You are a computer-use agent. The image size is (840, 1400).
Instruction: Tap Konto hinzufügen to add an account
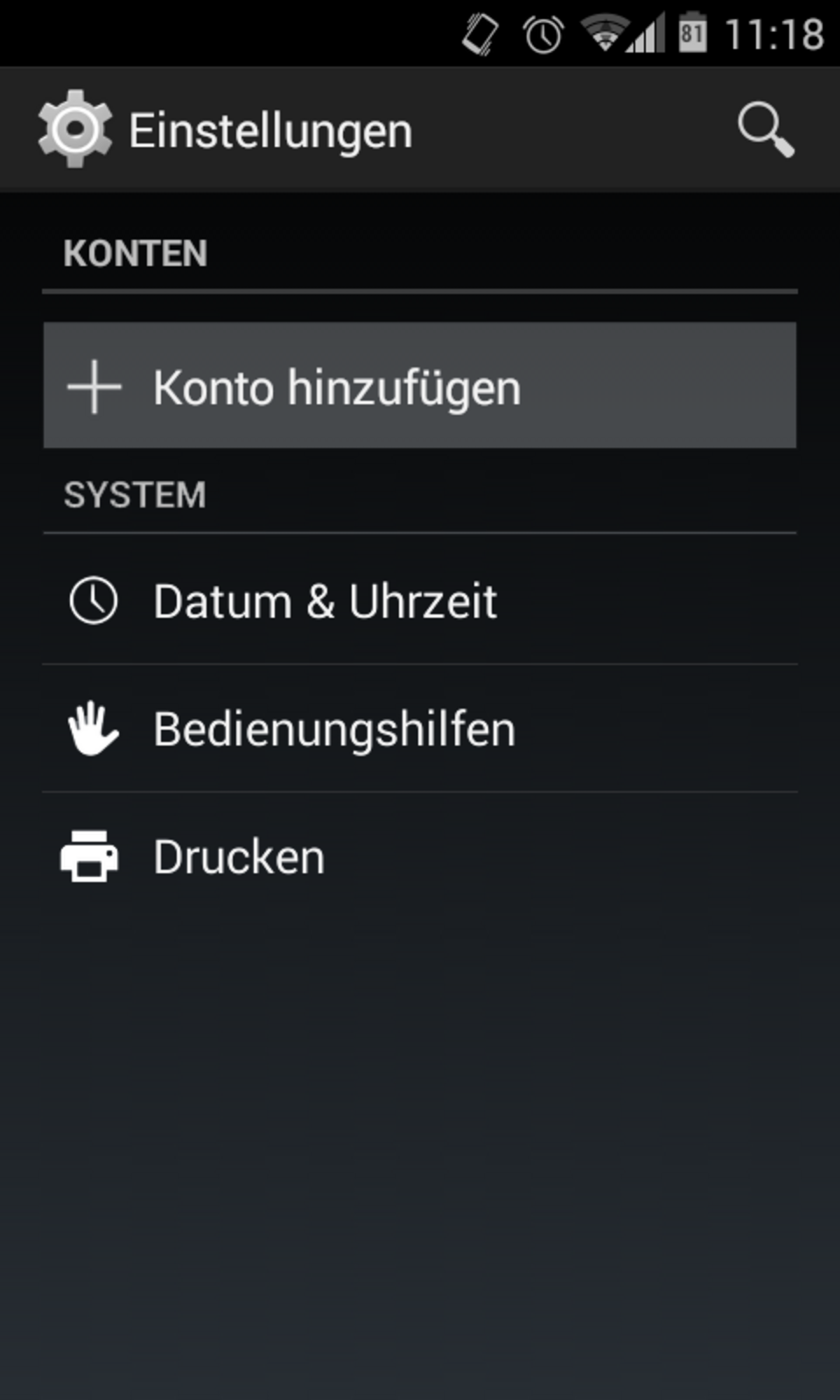click(x=420, y=386)
